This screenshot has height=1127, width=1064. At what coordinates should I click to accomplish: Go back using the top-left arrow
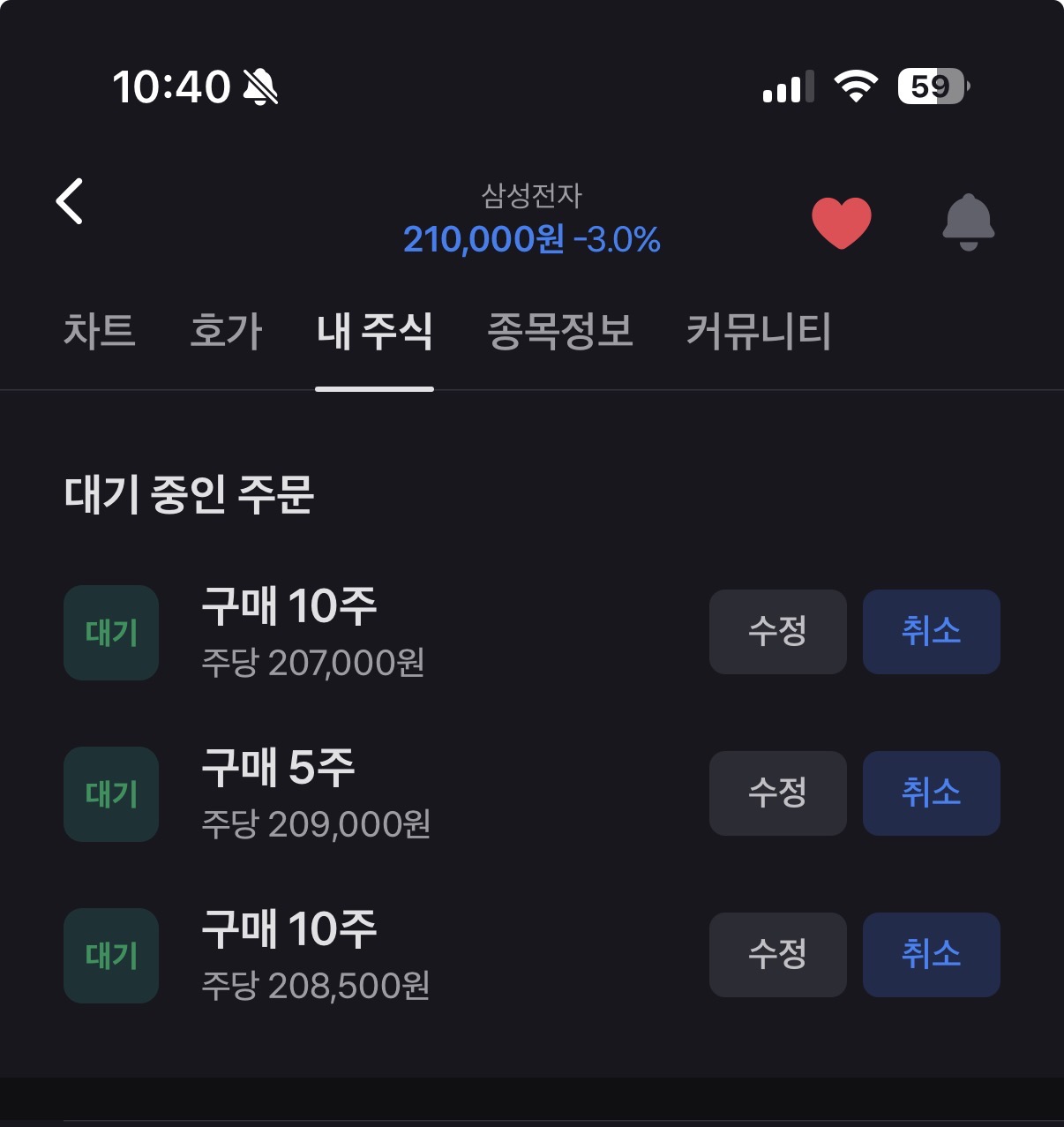pos(70,201)
